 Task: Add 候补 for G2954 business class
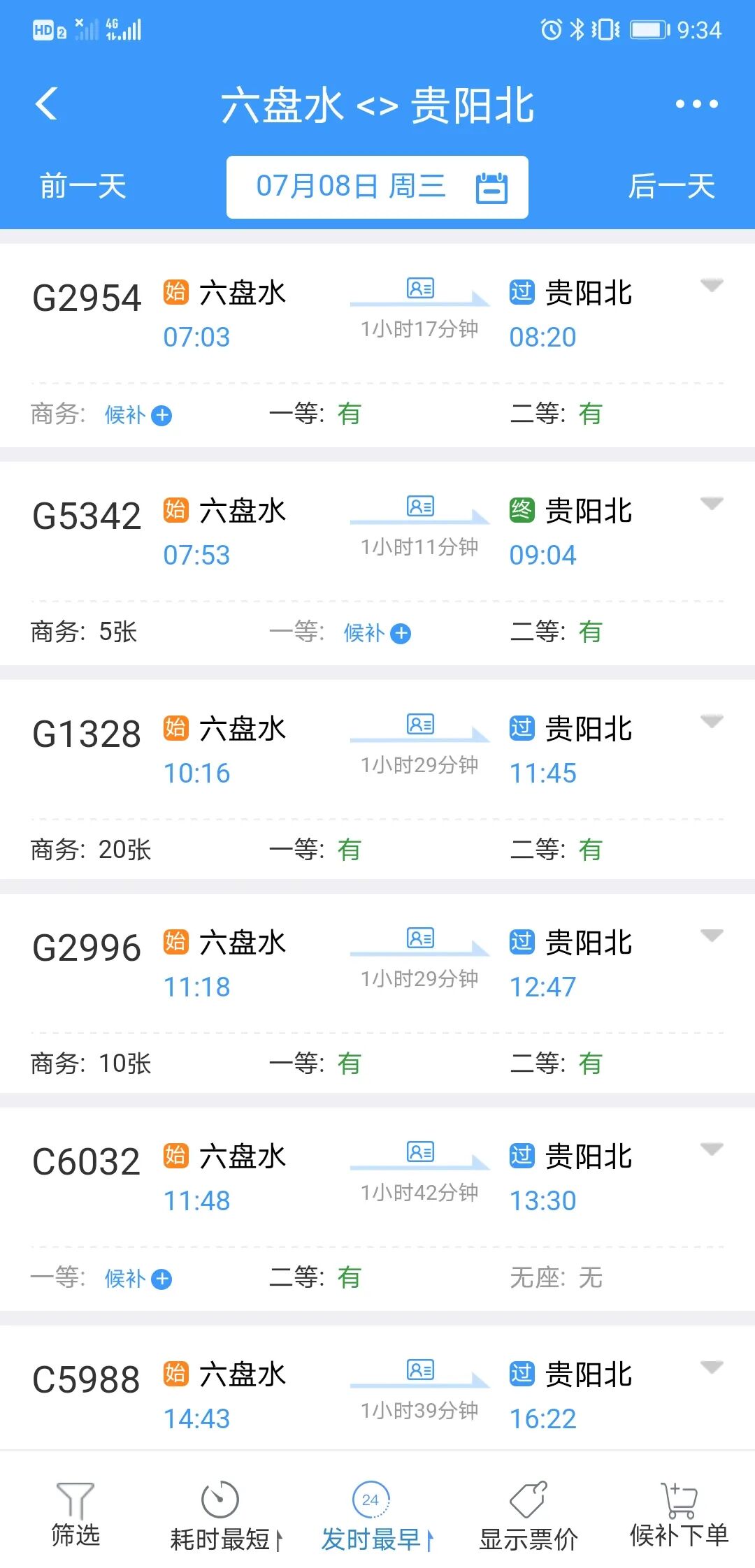[138, 415]
